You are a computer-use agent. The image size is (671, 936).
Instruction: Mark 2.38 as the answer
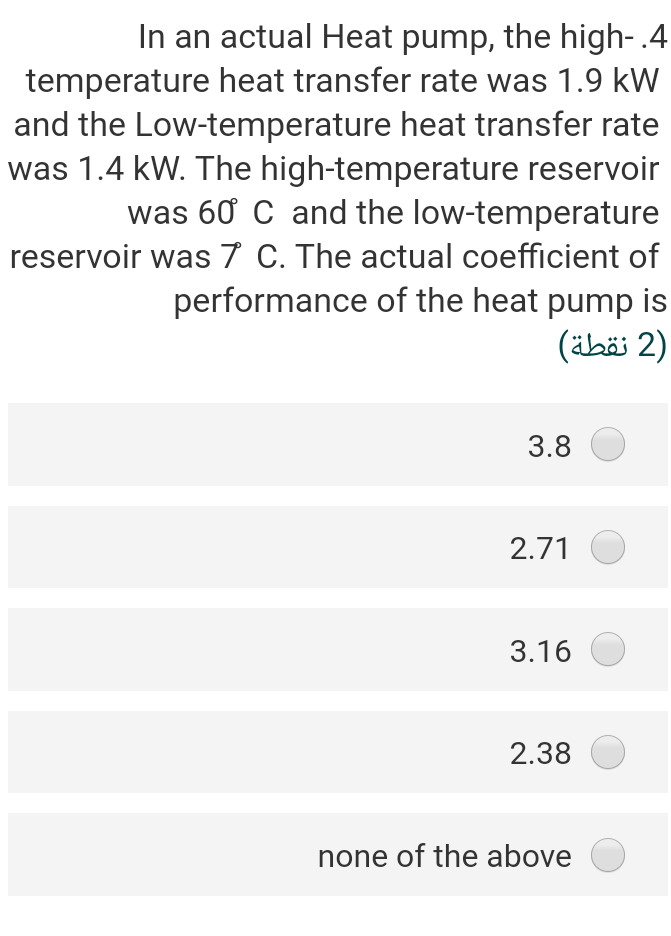[608, 752]
